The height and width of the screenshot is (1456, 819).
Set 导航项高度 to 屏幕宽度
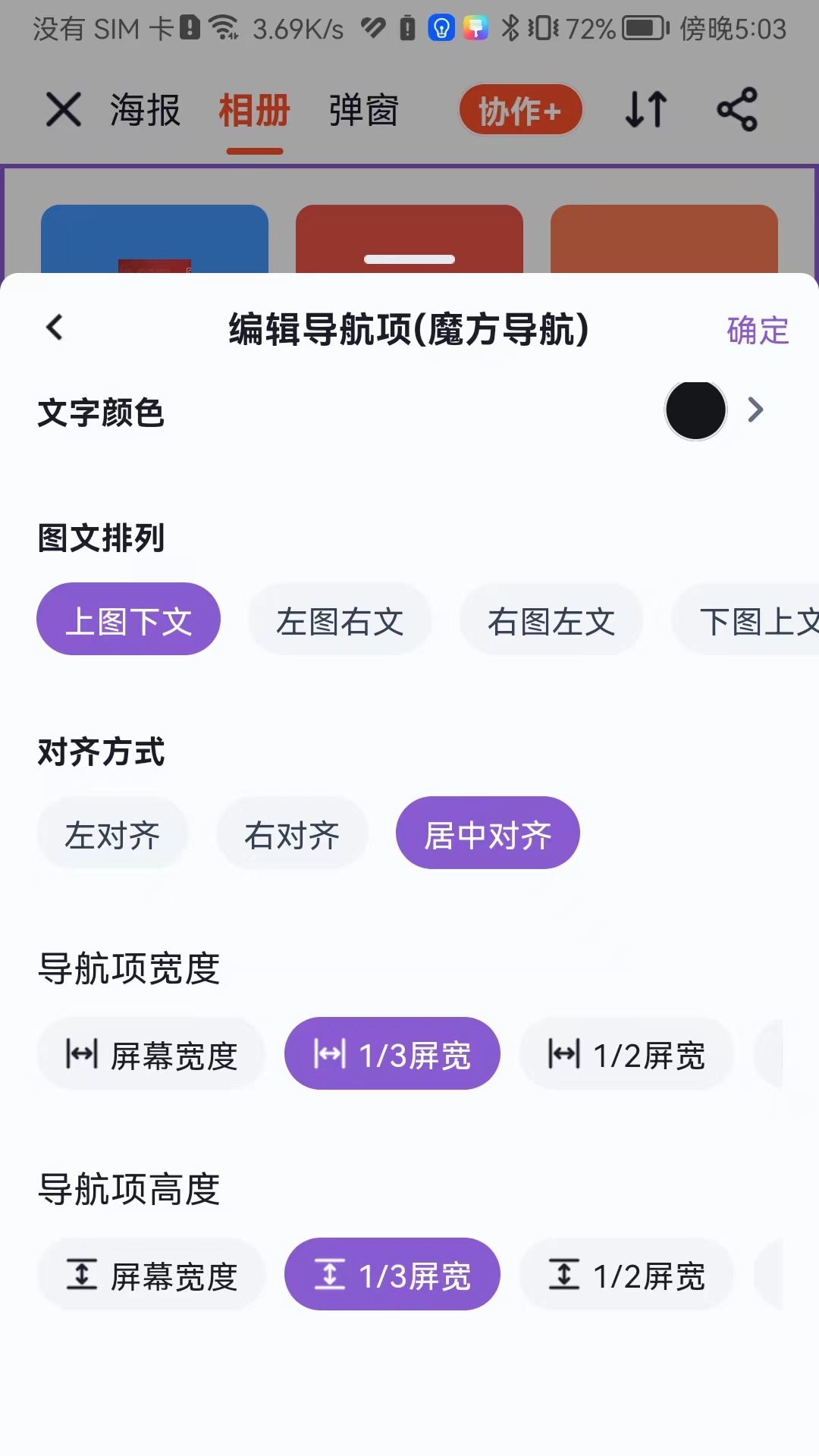coord(151,1274)
